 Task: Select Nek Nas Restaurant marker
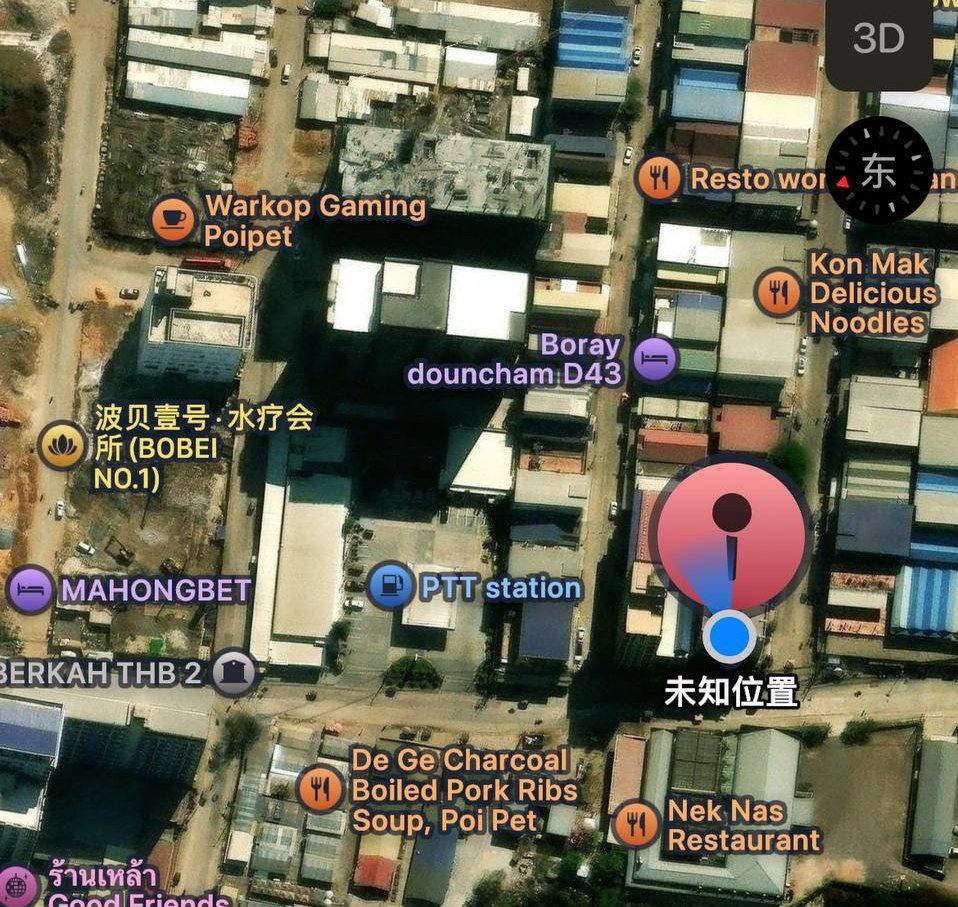(635, 825)
